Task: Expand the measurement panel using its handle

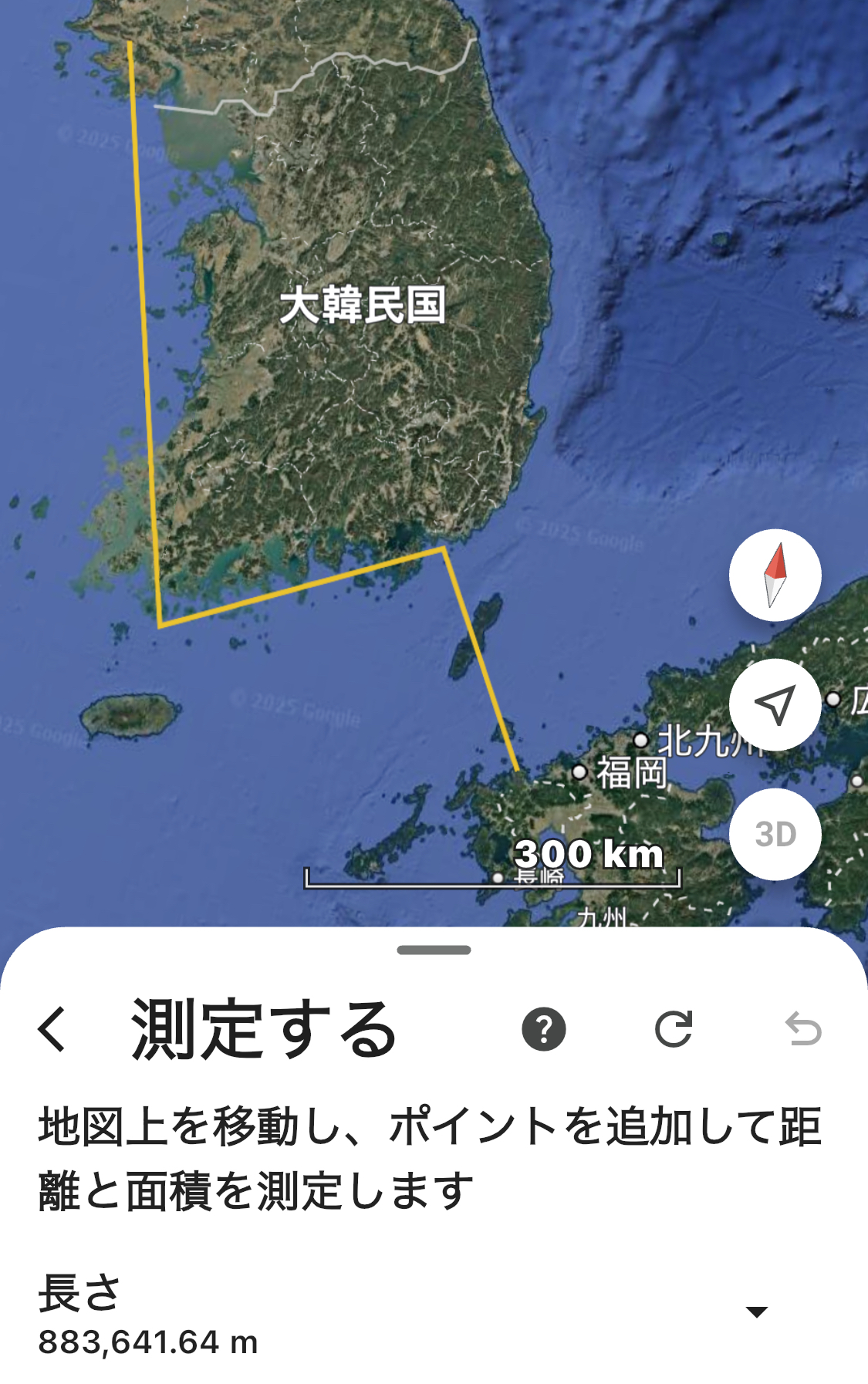Action: coord(434,950)
